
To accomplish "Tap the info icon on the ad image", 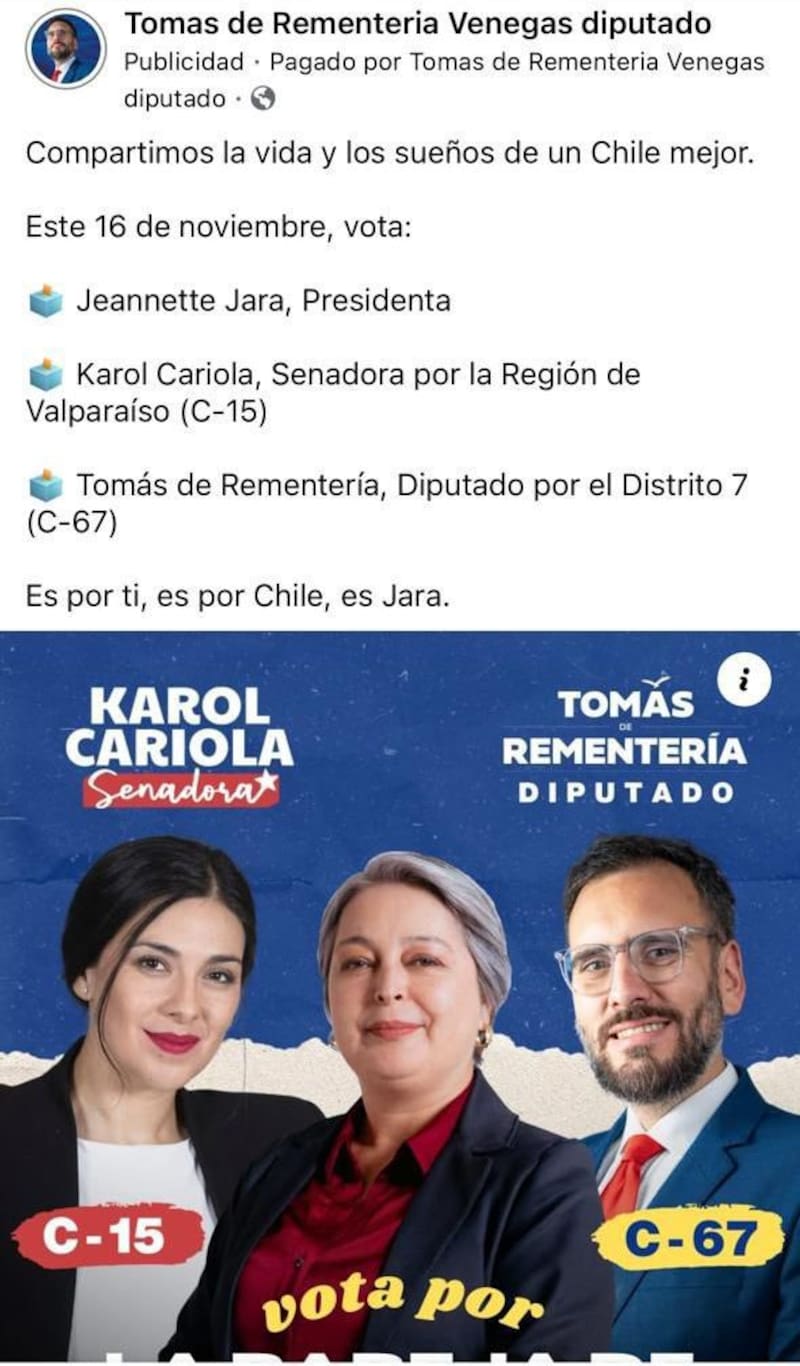I will (744, 681).
